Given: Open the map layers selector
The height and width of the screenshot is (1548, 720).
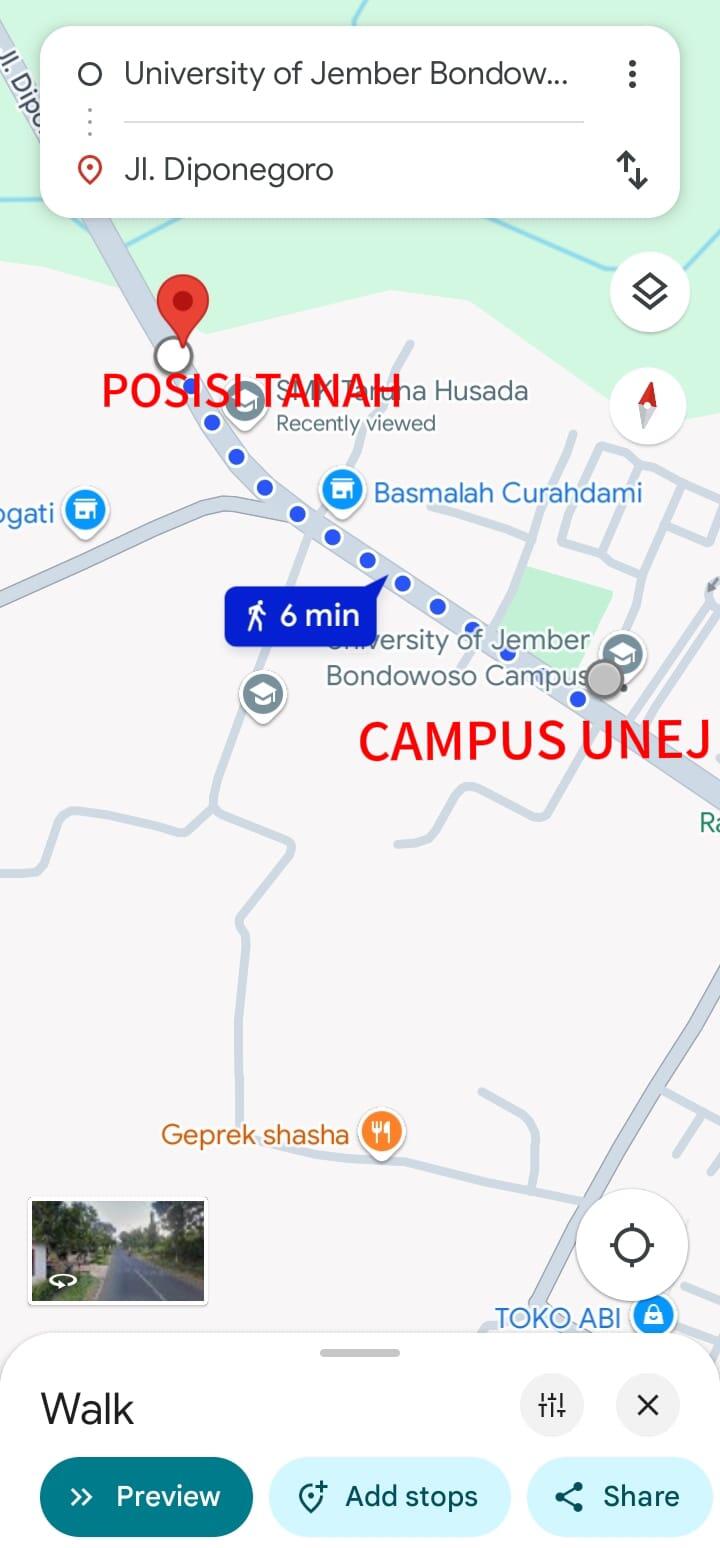Looking at the screenshot, I should (x=649, y=293).
